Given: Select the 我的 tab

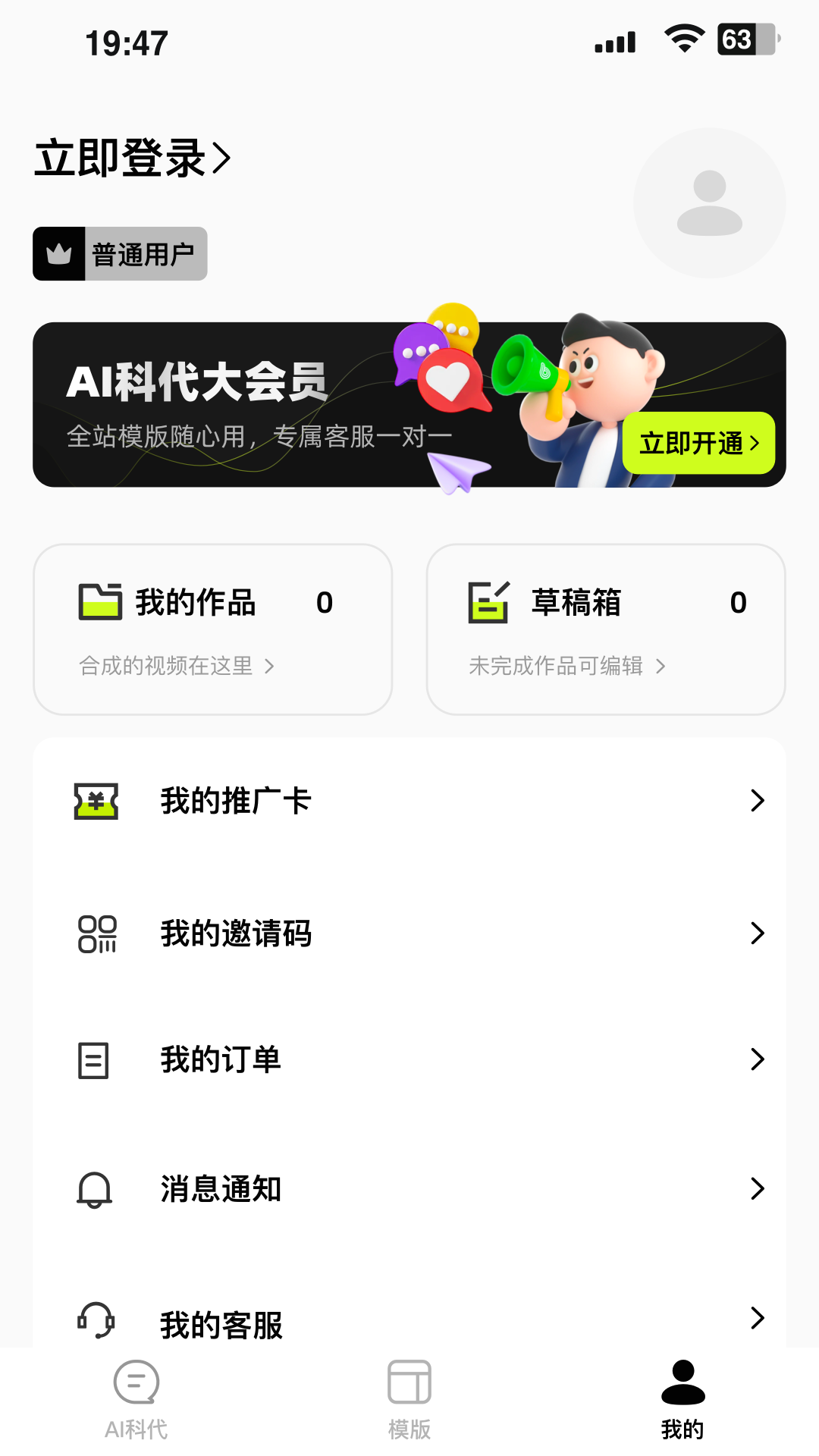Looking at the screenshot, I should click(x=682, y=1400).
